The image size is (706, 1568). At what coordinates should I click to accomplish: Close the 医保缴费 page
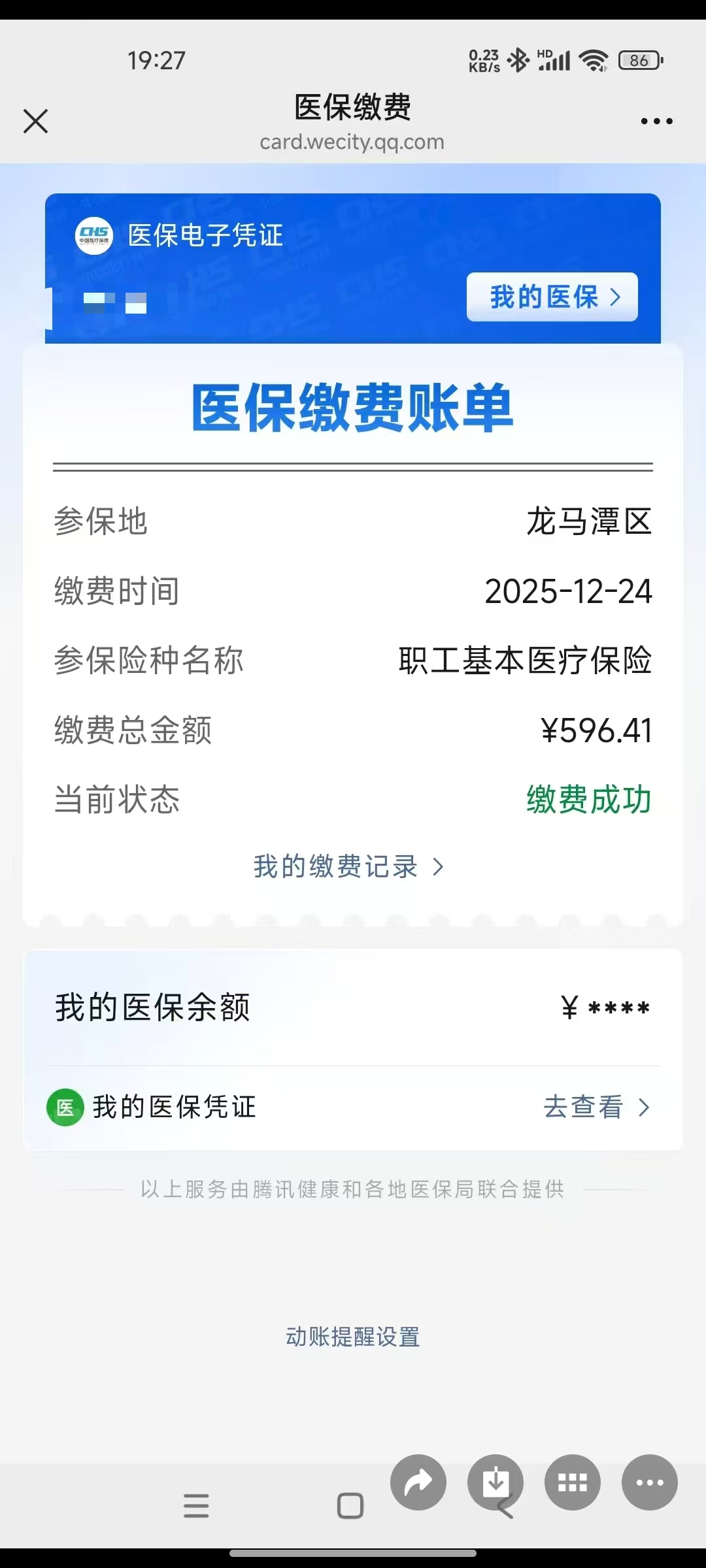point(36,122)
